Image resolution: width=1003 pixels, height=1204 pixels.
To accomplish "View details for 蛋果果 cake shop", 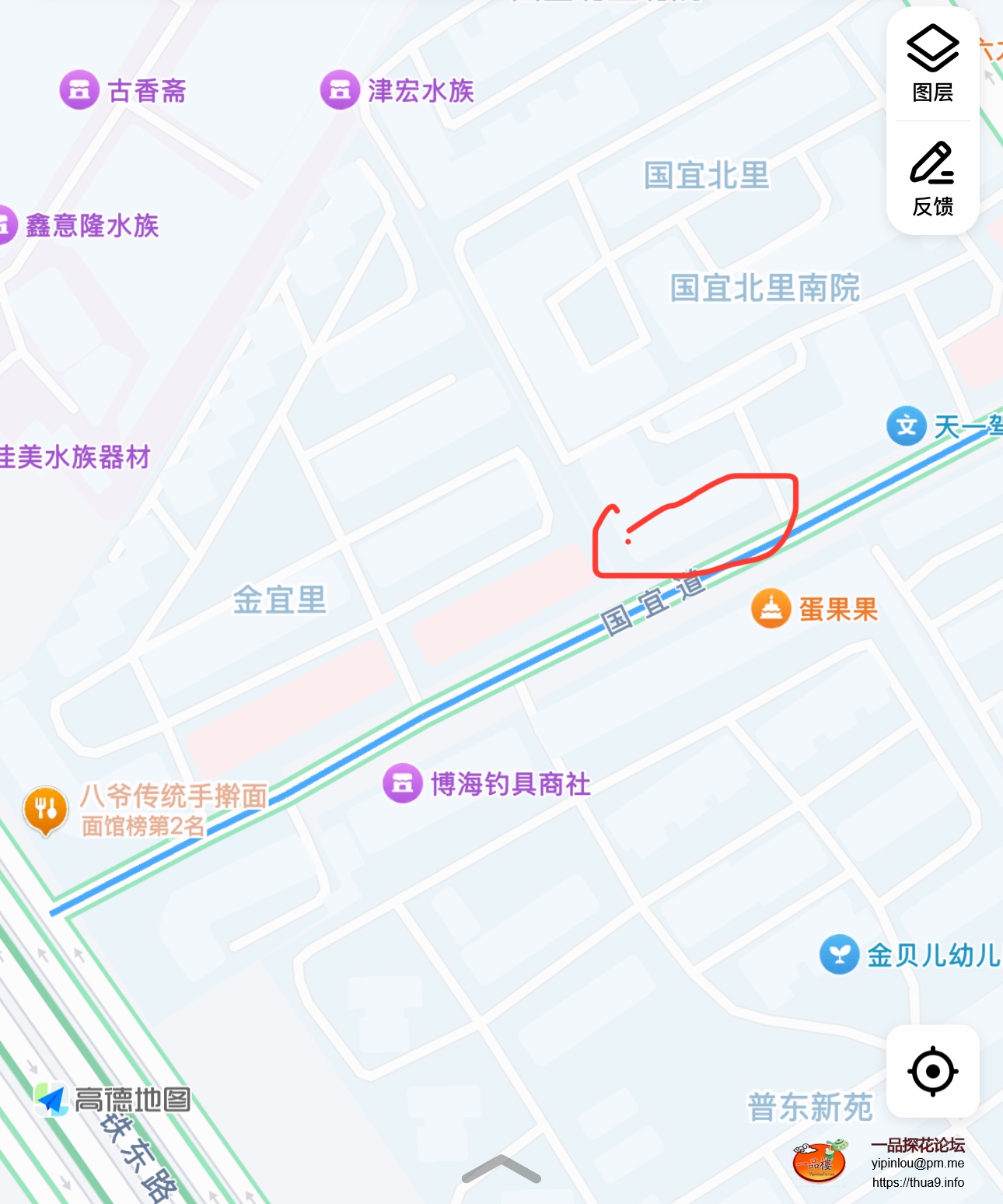I will tap(771, 609).
